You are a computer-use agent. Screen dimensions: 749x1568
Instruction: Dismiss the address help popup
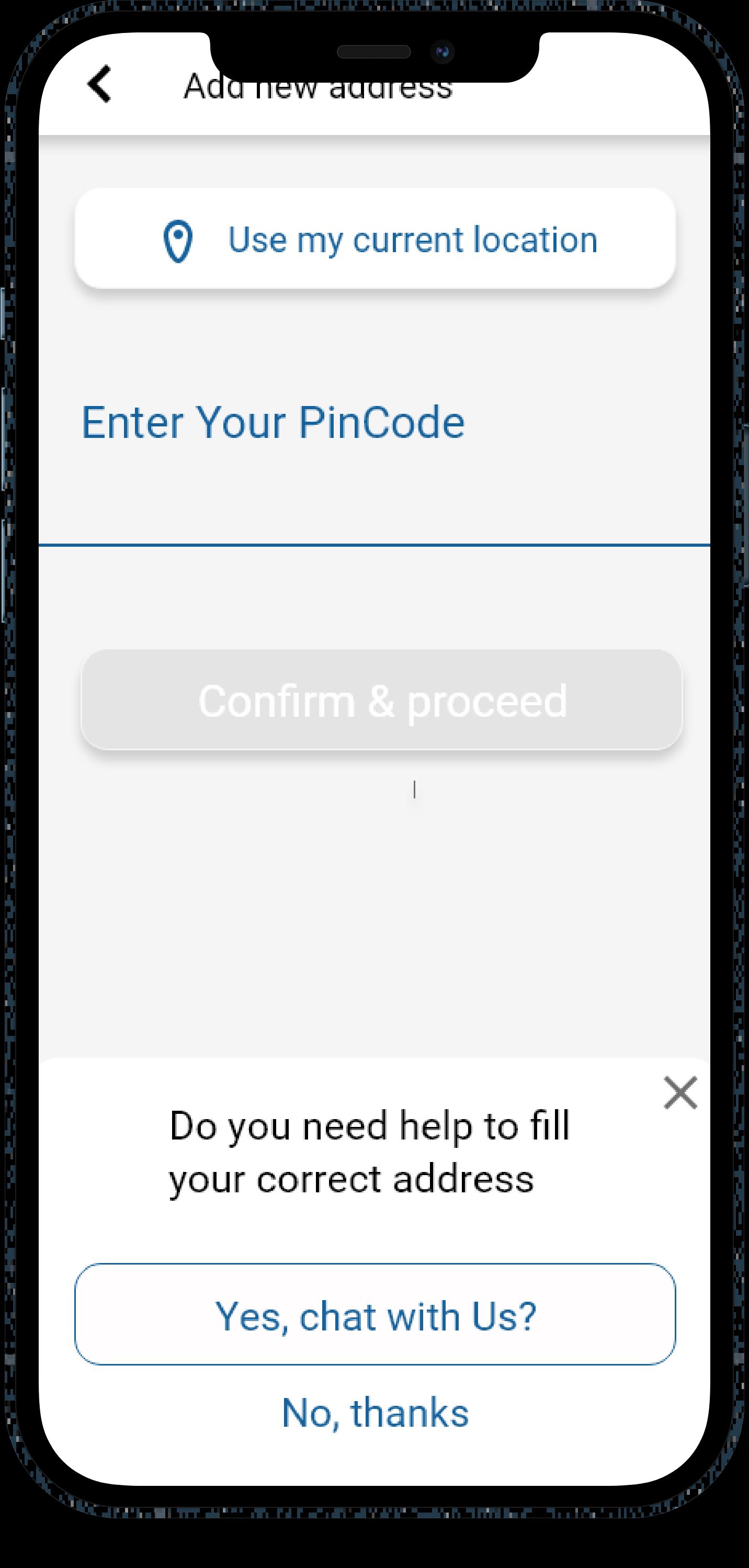[x=679, y=1093]
